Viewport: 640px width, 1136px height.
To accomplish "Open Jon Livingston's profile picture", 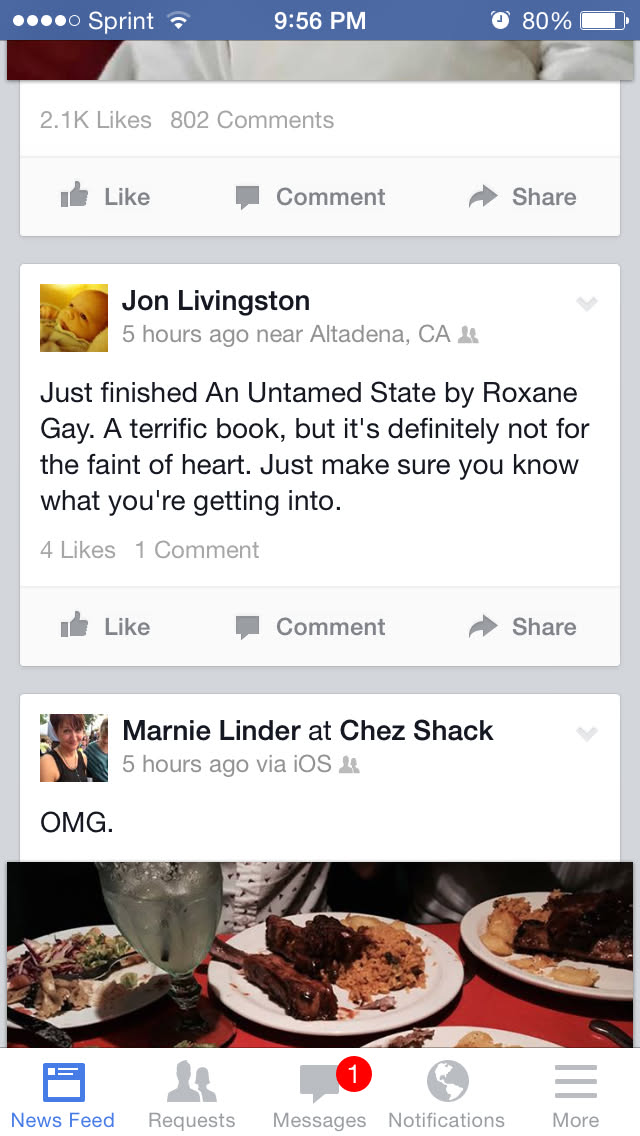I will click(x=74, y=318).
